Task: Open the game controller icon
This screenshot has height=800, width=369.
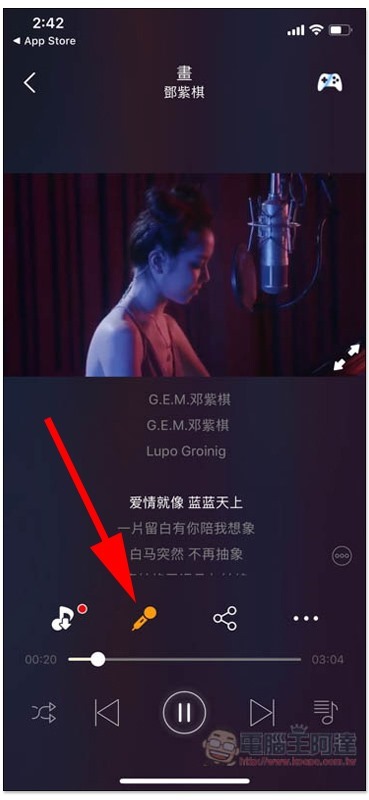Action: 330,82
